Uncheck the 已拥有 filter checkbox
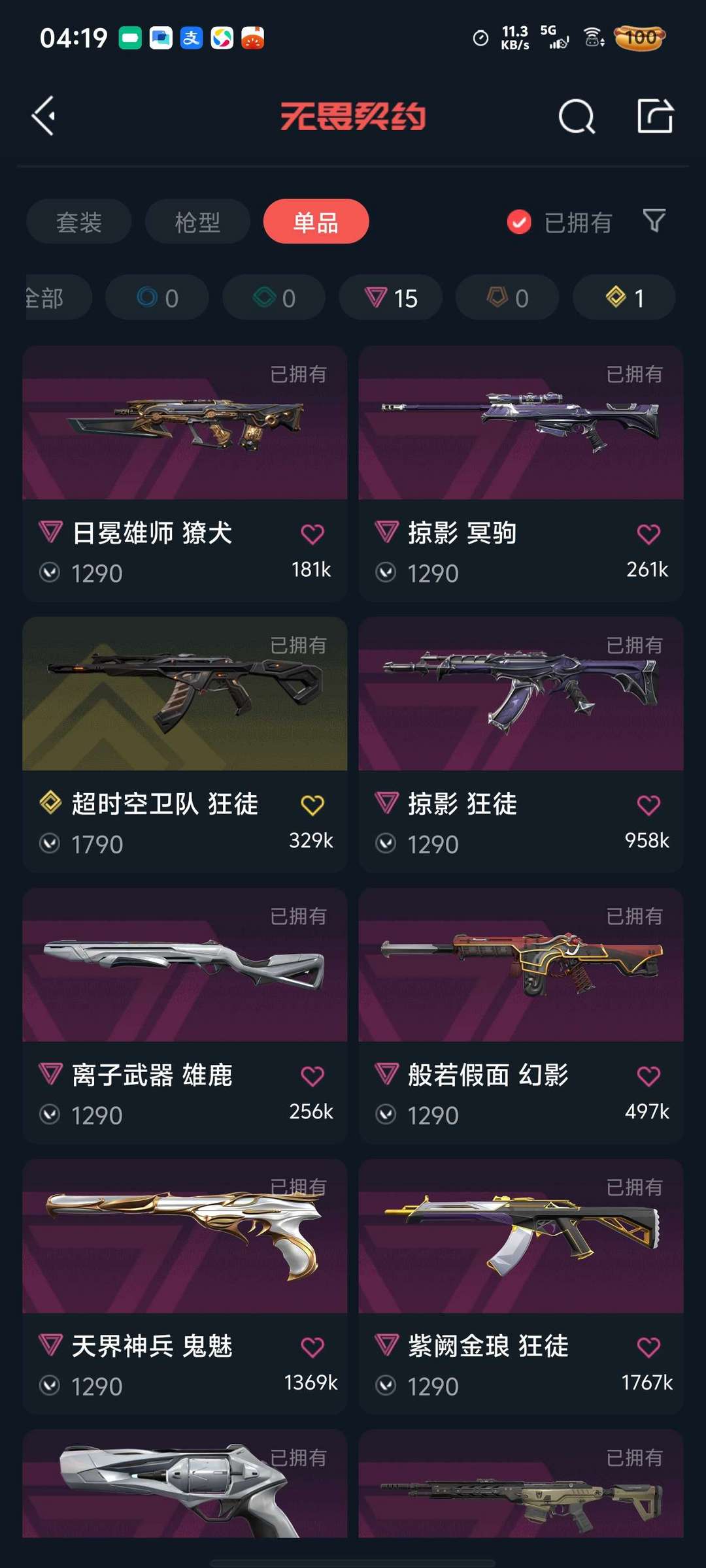Image resolution: width=706 pixels, height=1568 pixels. 520,222
